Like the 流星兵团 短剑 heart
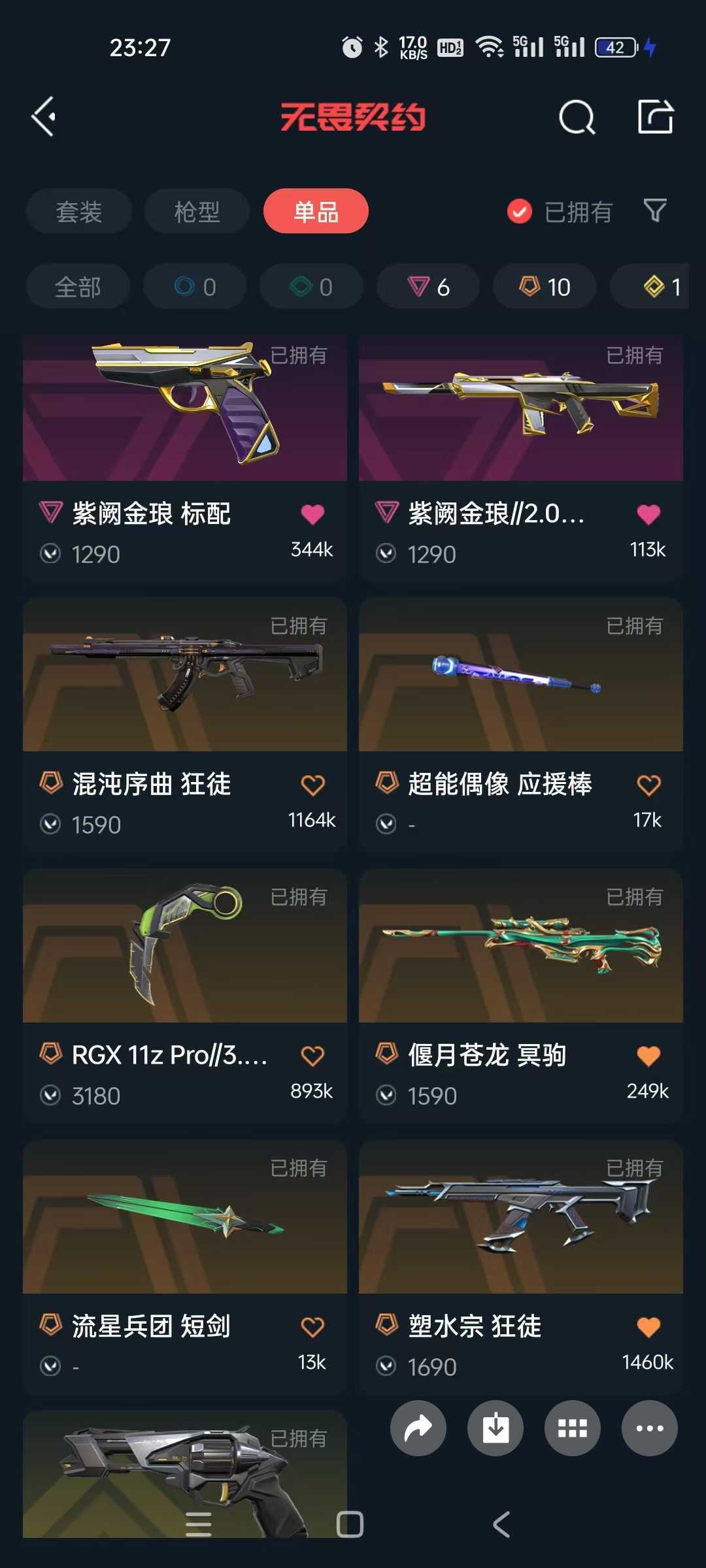This screenshot has width=706, height=1568. (312, 1327)
